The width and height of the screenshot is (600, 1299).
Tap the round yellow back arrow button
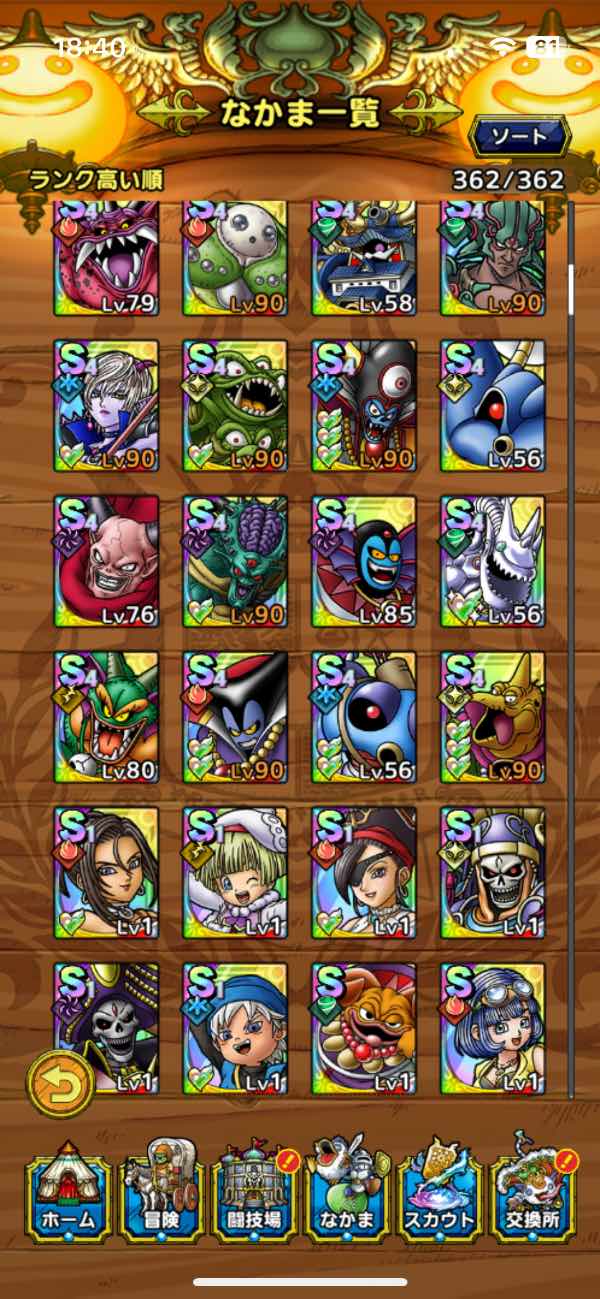pyautogui.click(x=60, y=1084)
